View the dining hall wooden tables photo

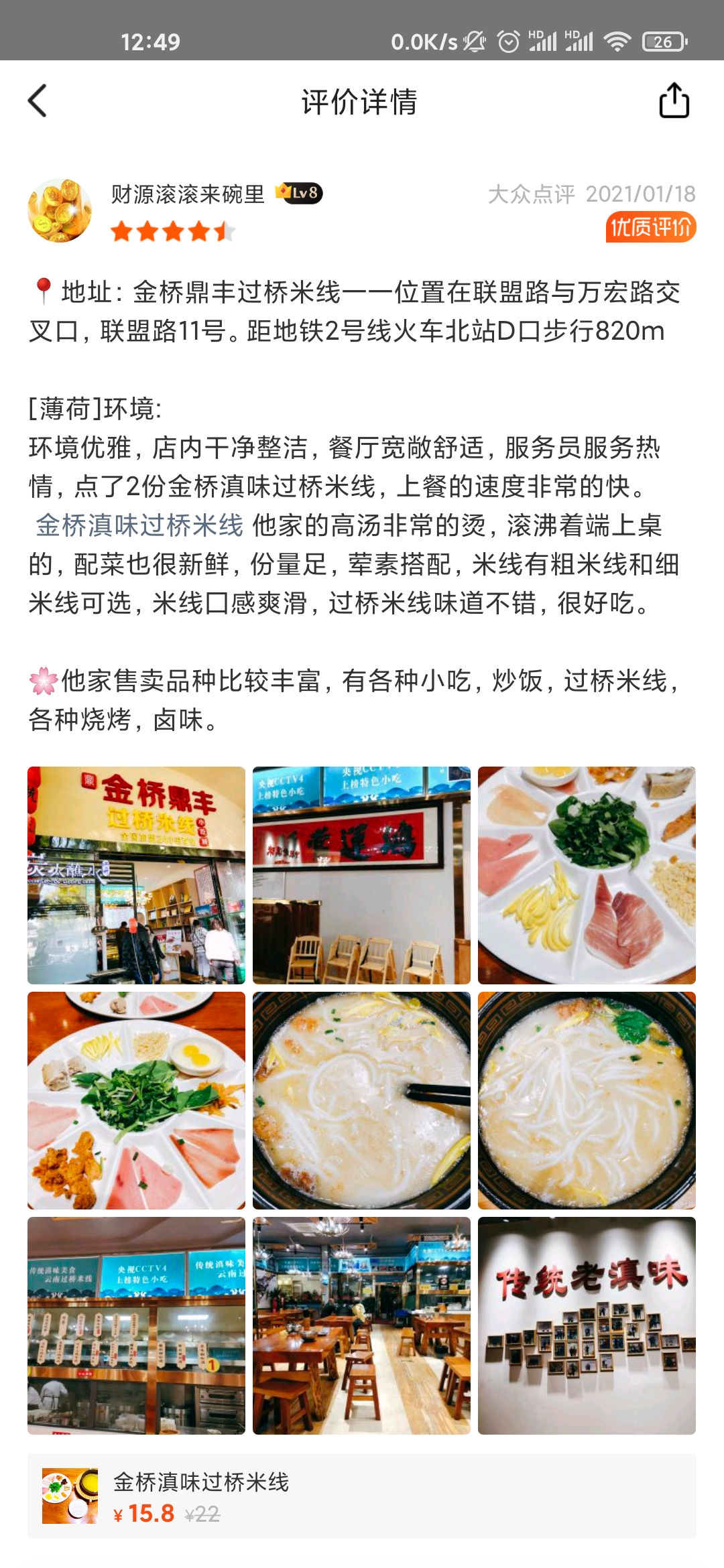(x=361, y=1325)
